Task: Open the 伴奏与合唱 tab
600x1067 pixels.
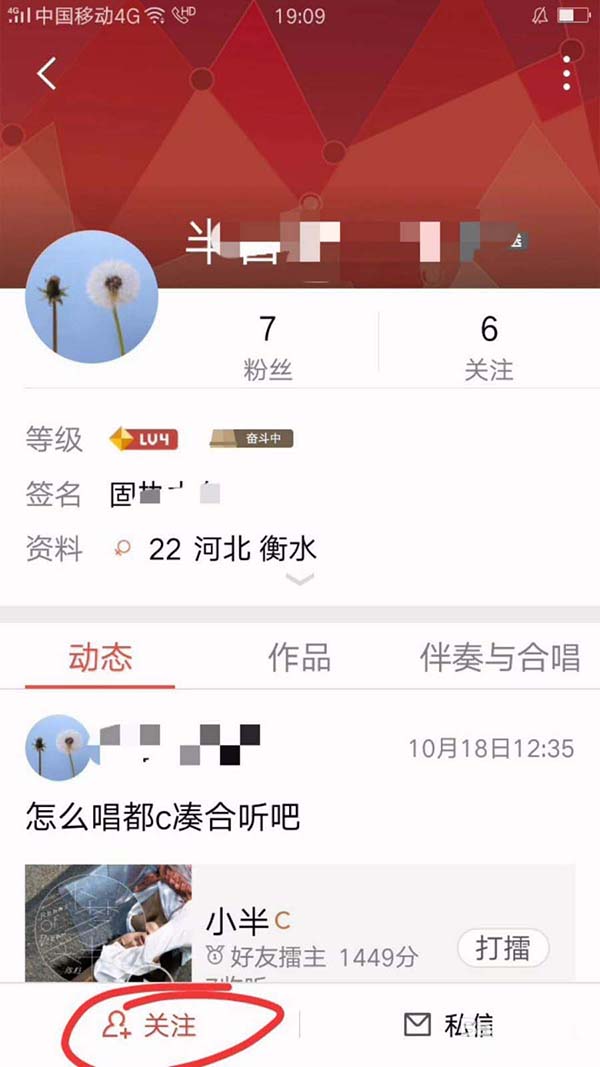Action: pyautogui.click(x=499, y=657)
